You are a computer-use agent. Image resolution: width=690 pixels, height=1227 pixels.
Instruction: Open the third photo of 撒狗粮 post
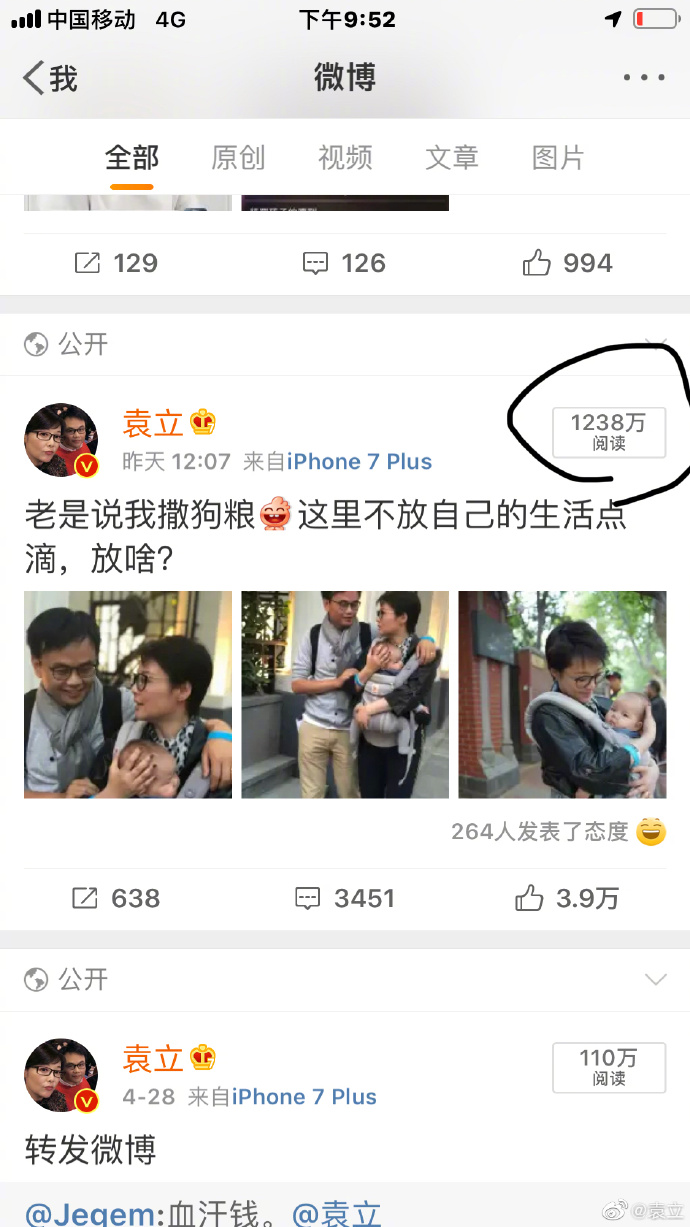(x=562, y=694)
